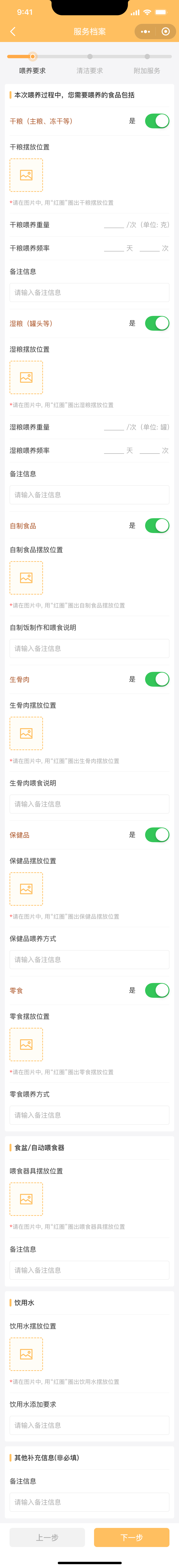Fill in the 饮用水添加要求 field
This screenshot has height=1568, width=179.
89,1425
